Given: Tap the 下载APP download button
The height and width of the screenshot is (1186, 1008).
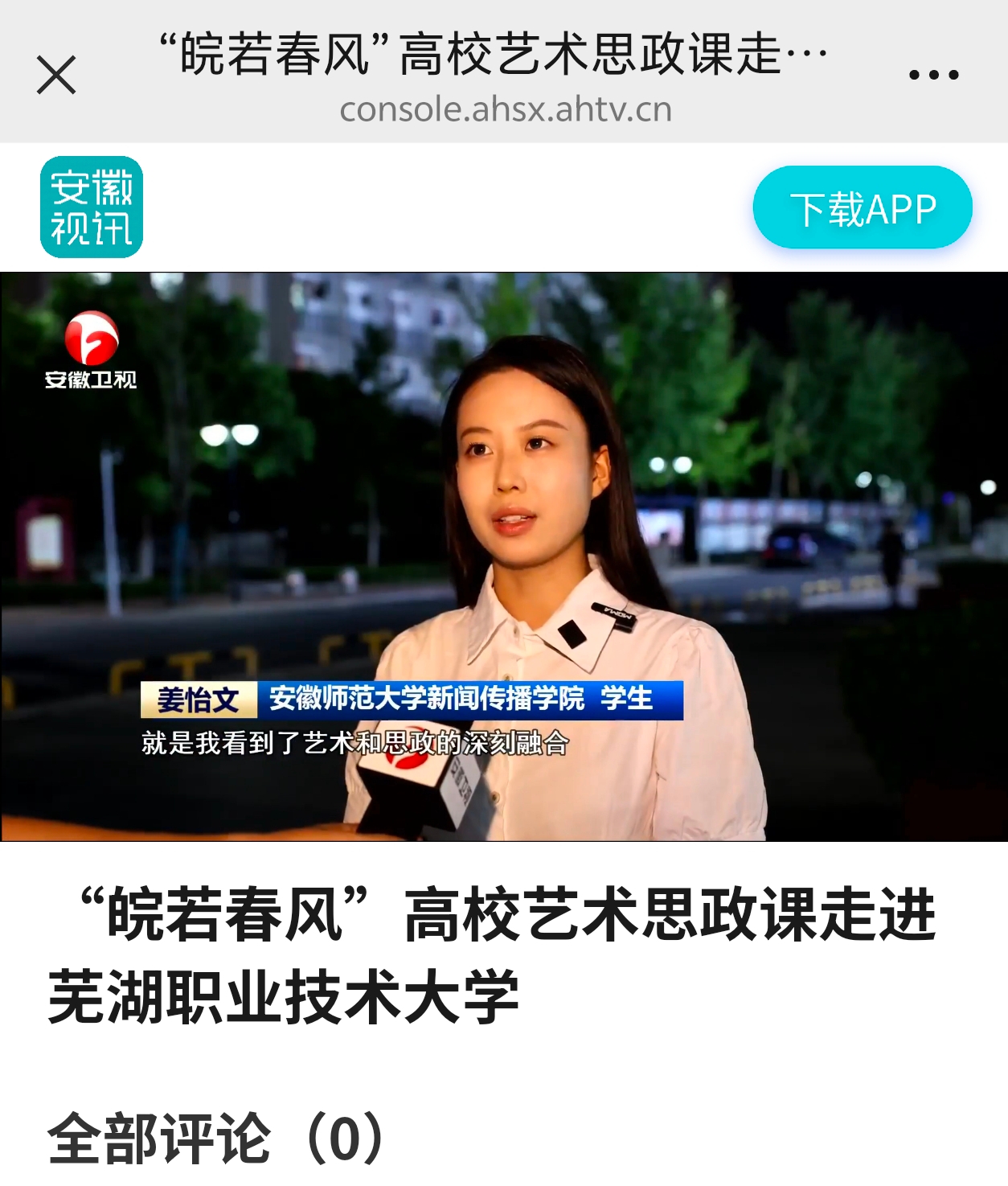Looking at the screenshot, I should pyautogui.click(x=863, y=208).
